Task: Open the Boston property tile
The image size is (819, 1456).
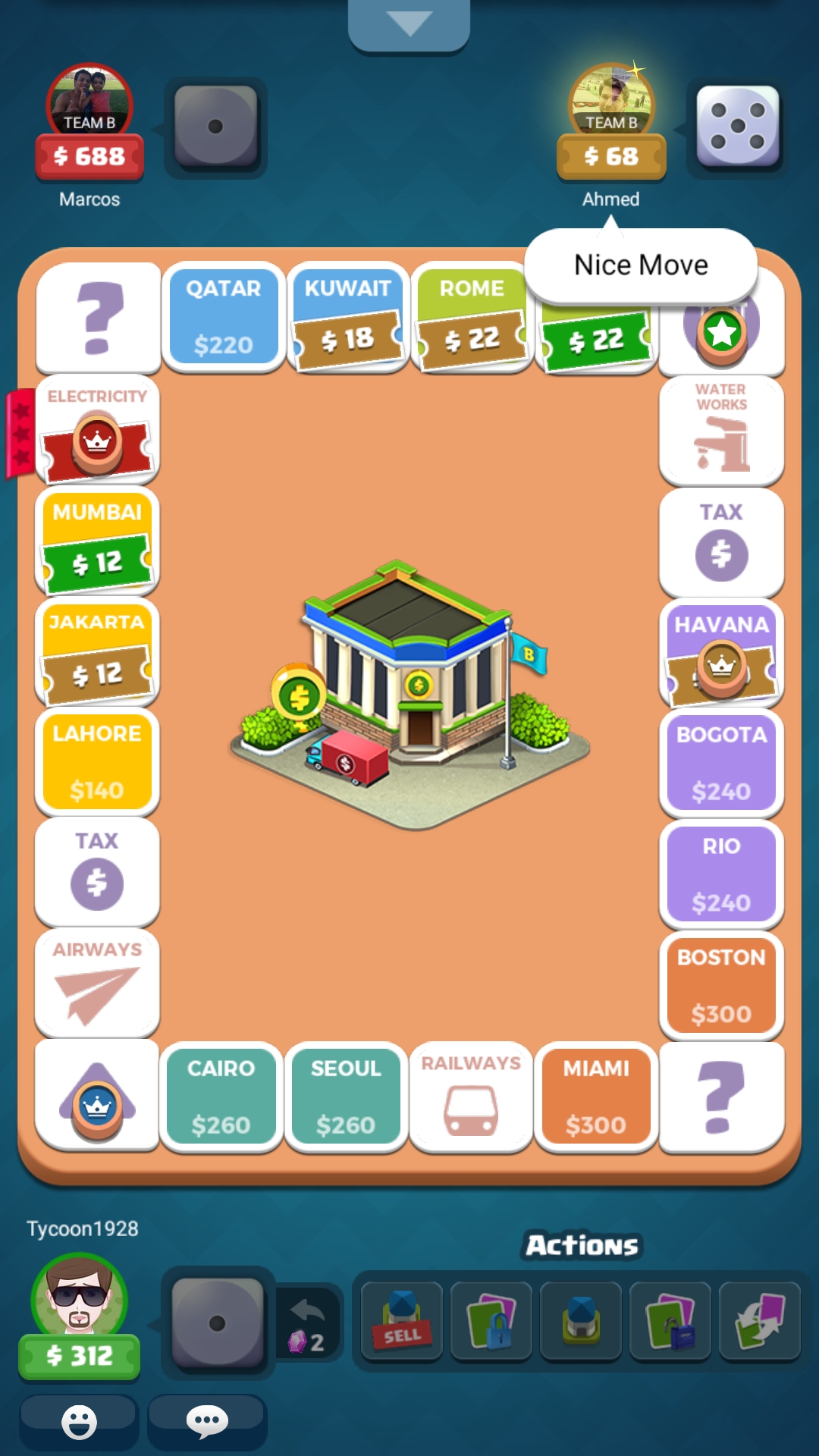Action: [721, 985]
